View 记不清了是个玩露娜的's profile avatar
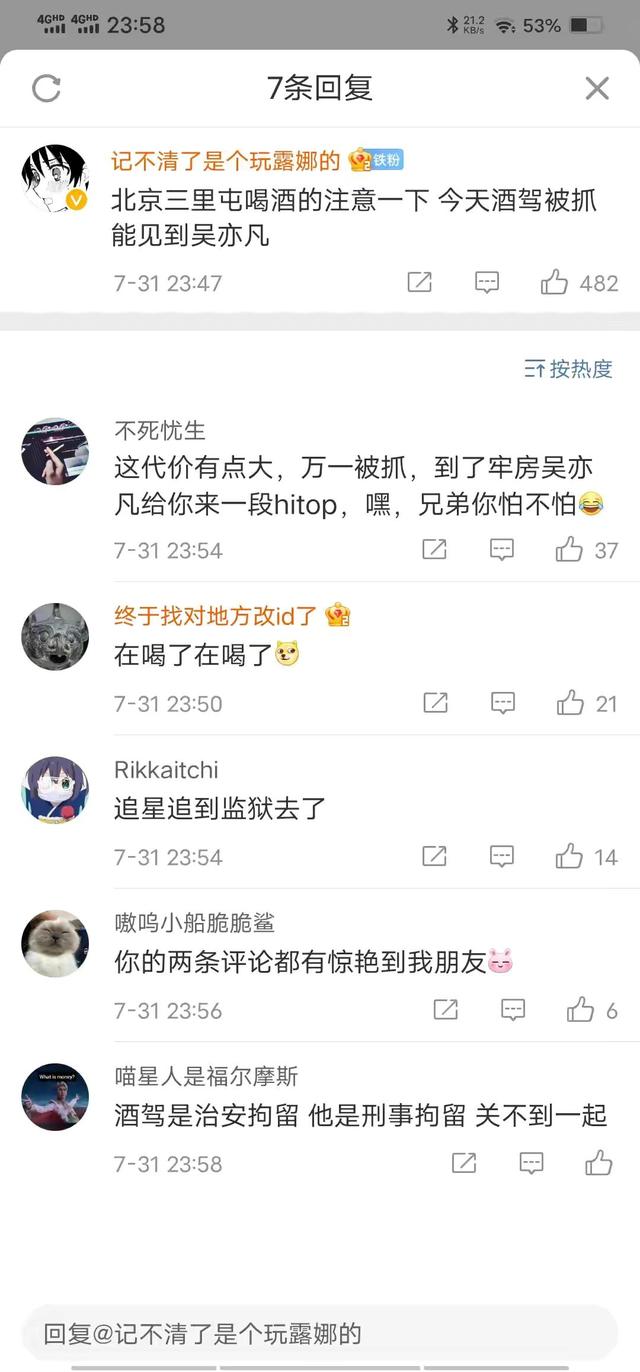The image size is (640, 1372). pyautogui.click(x=55, y=179)
